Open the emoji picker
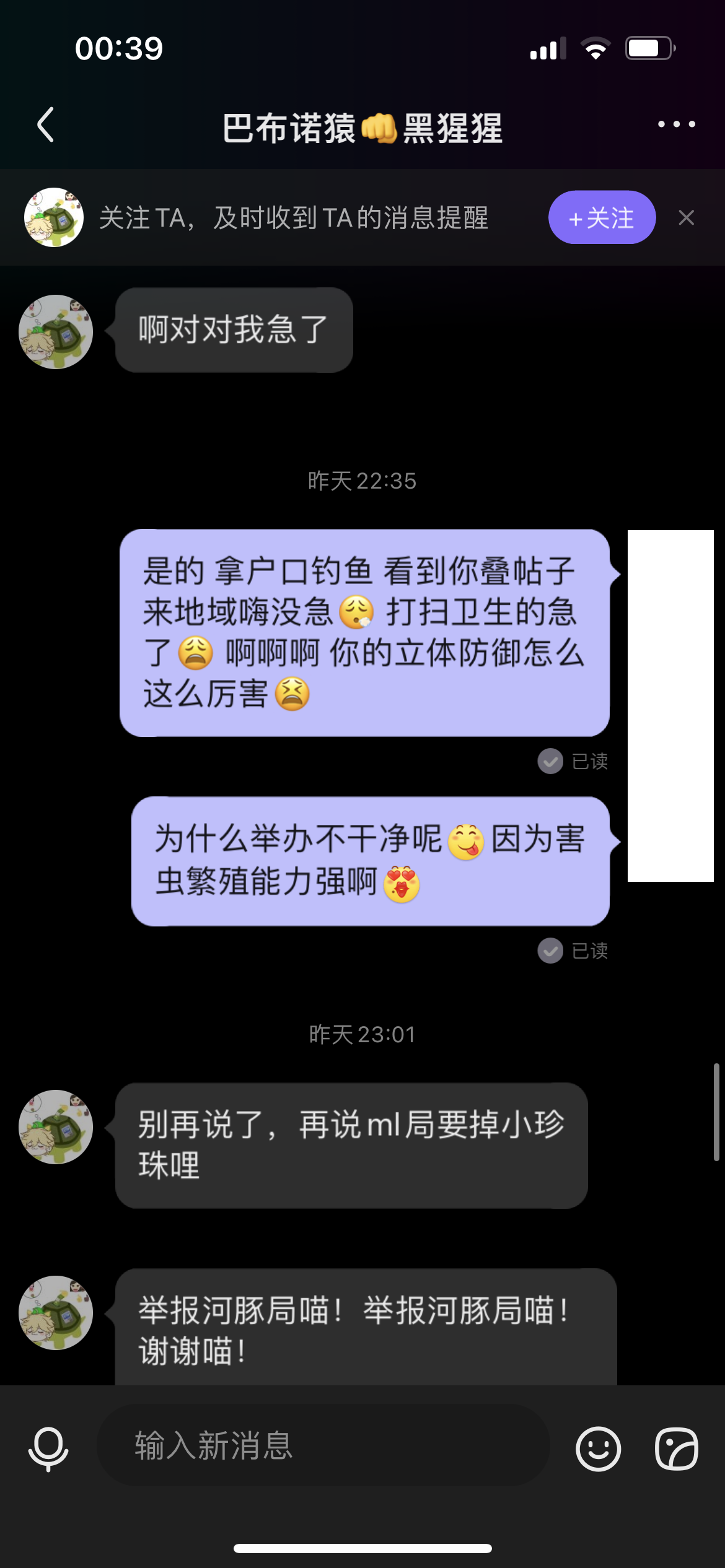 (598, 1448)
